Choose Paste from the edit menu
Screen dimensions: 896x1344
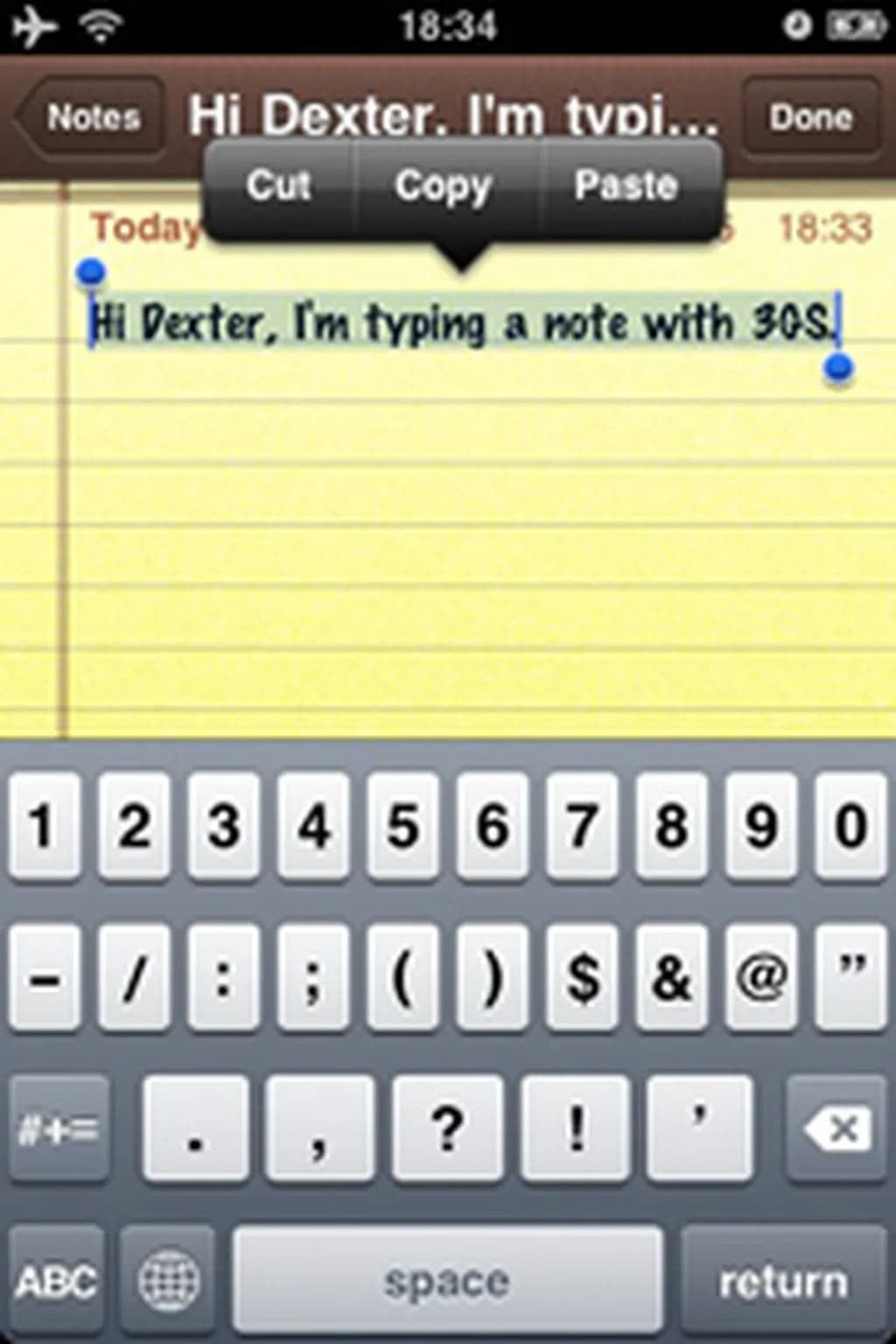(626, 186)
